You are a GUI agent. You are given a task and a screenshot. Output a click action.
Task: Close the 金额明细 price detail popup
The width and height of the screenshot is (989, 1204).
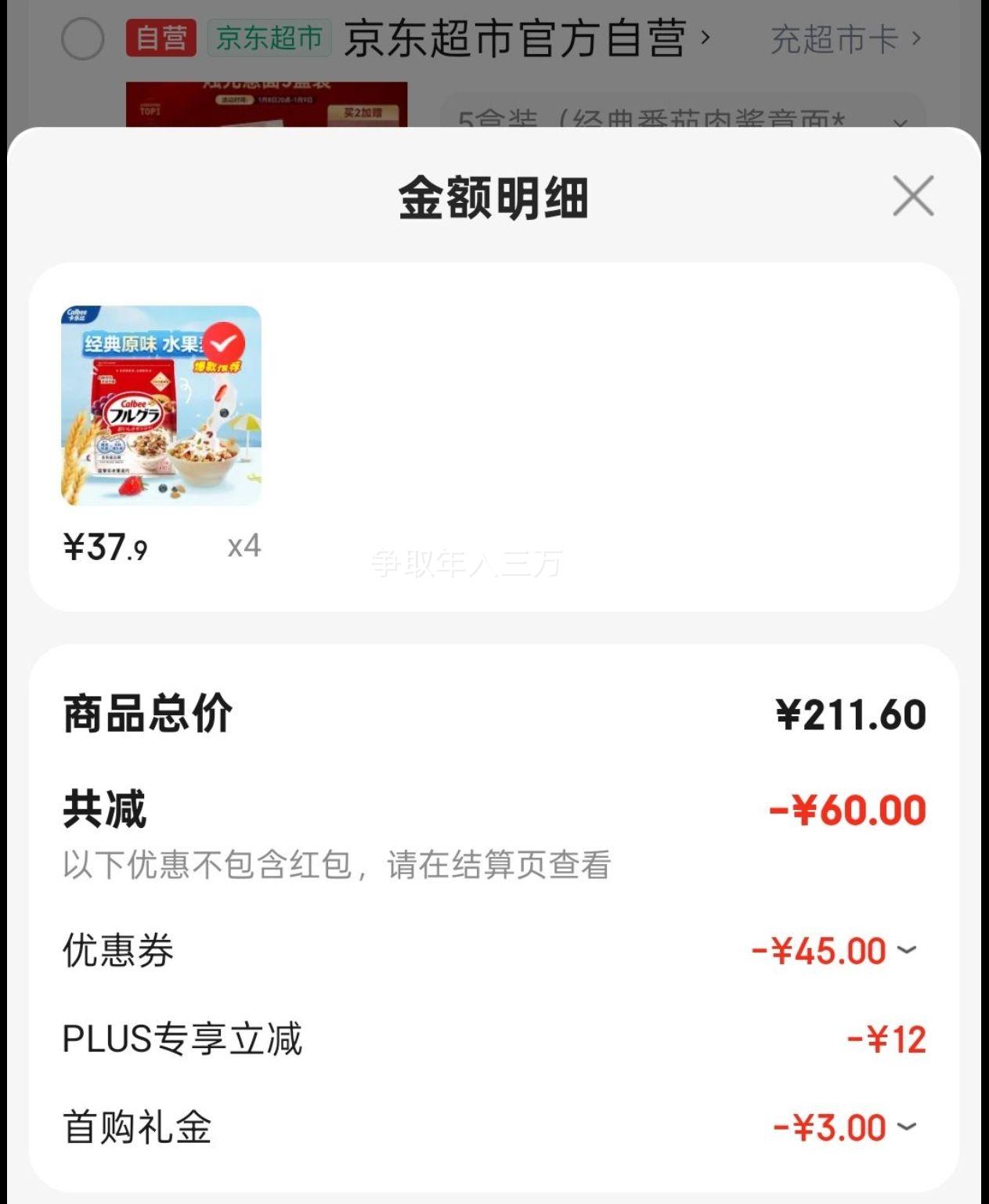pos(914,197)
